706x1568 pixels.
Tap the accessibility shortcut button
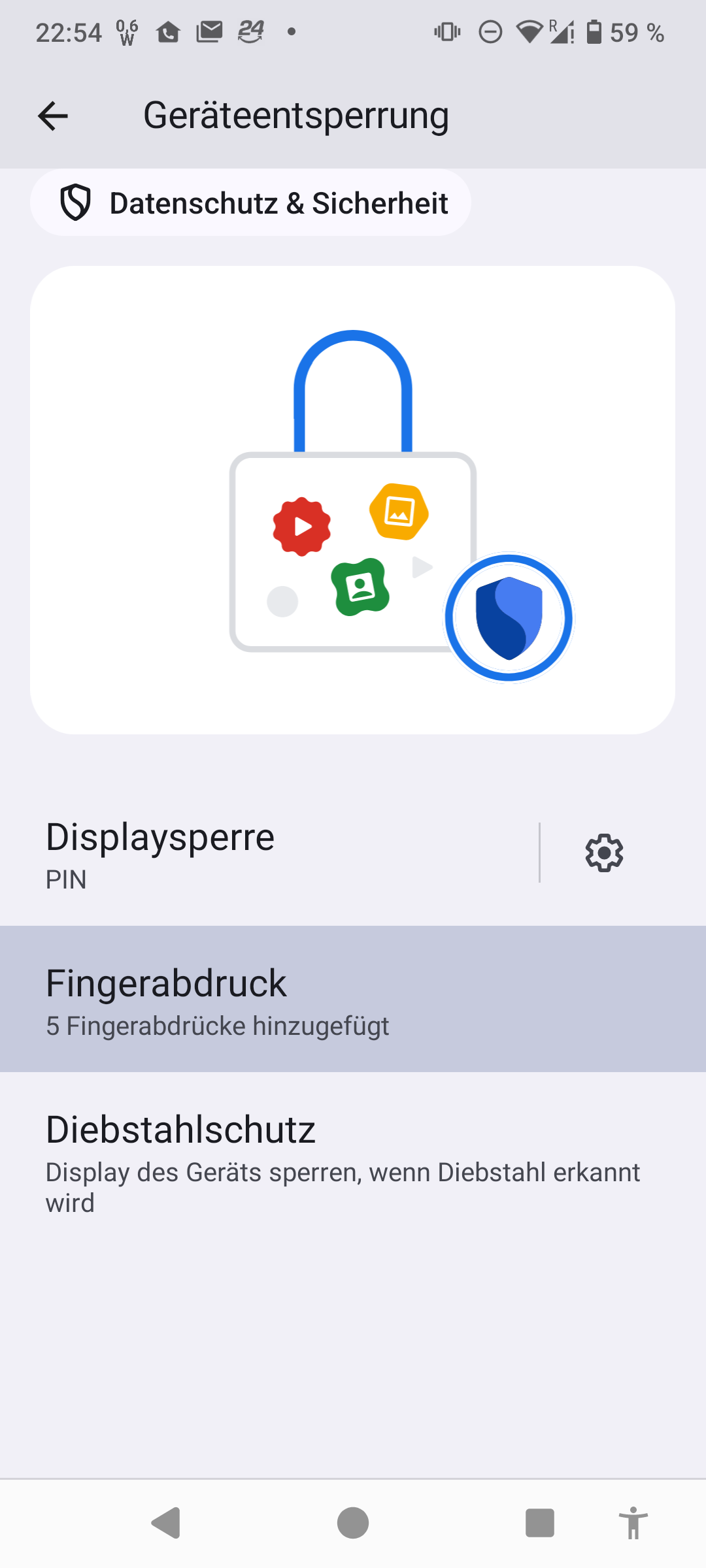(633, 1523)
